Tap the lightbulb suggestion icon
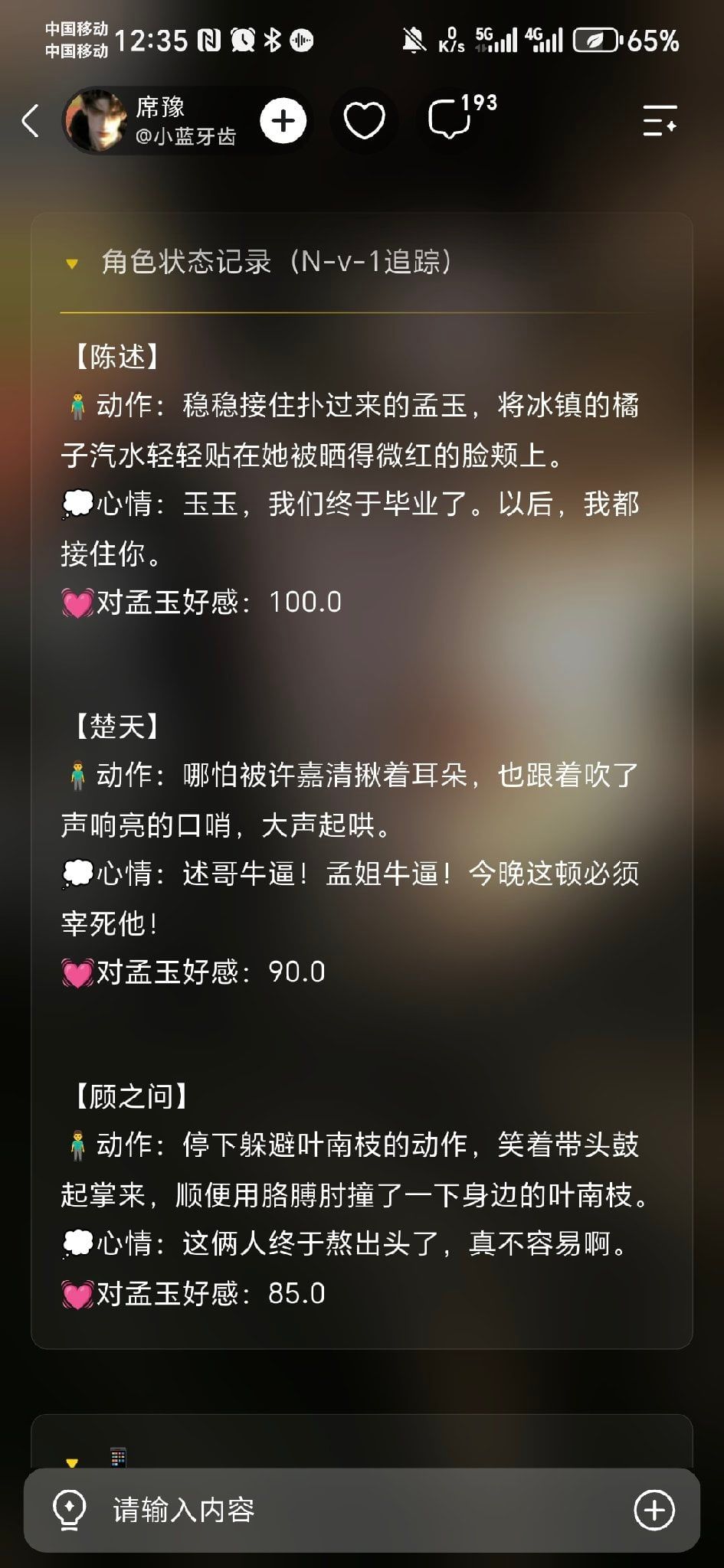Viewport: 724px width, 1568px height. click(69, 1510)
